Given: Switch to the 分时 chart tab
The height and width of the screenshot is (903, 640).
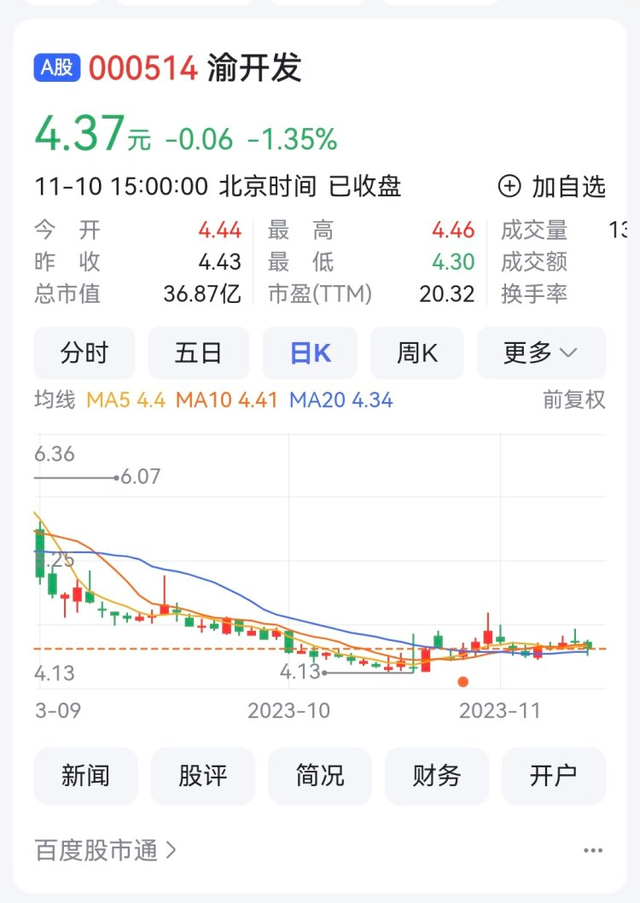Looking at the screenshot, I should point(85,353).
